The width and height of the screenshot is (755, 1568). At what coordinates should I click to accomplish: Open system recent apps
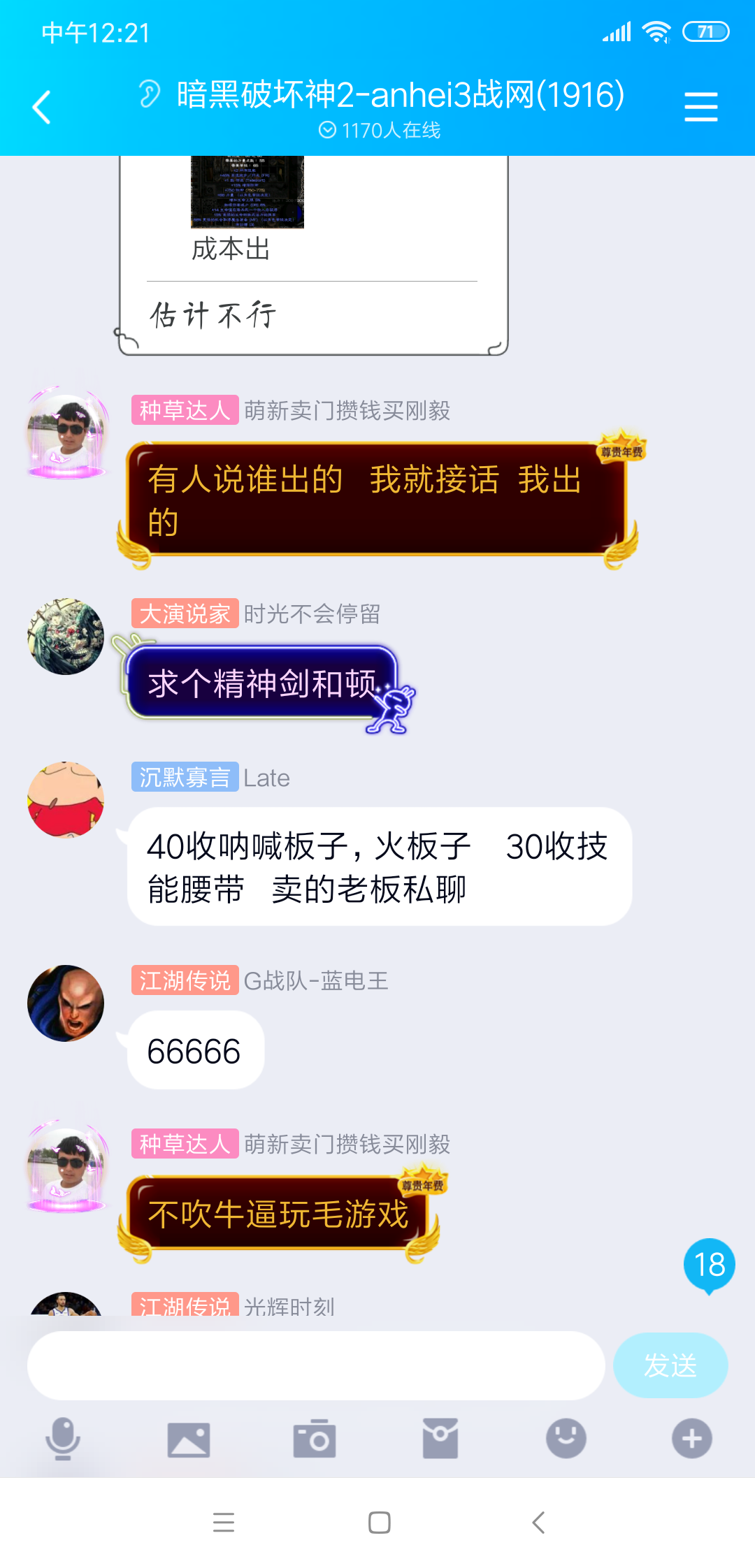coord(224,1522)
